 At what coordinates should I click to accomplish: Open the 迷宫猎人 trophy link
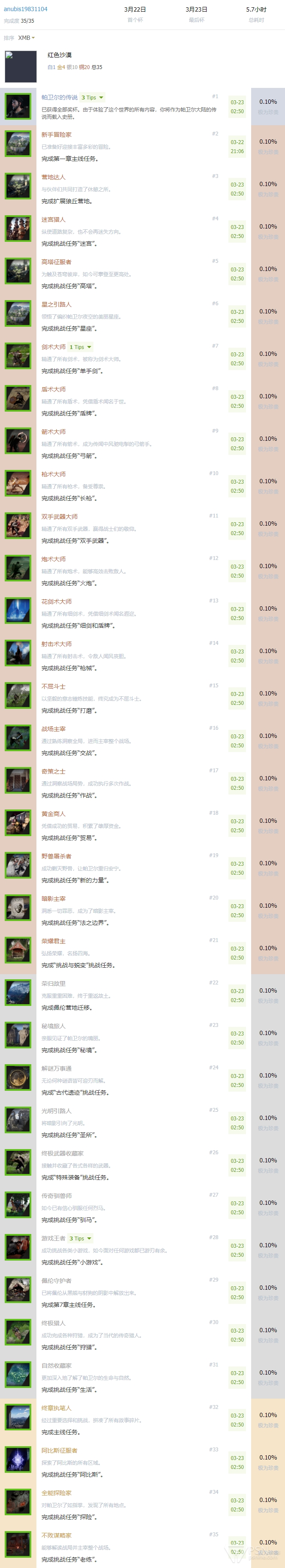coord(53,220)
